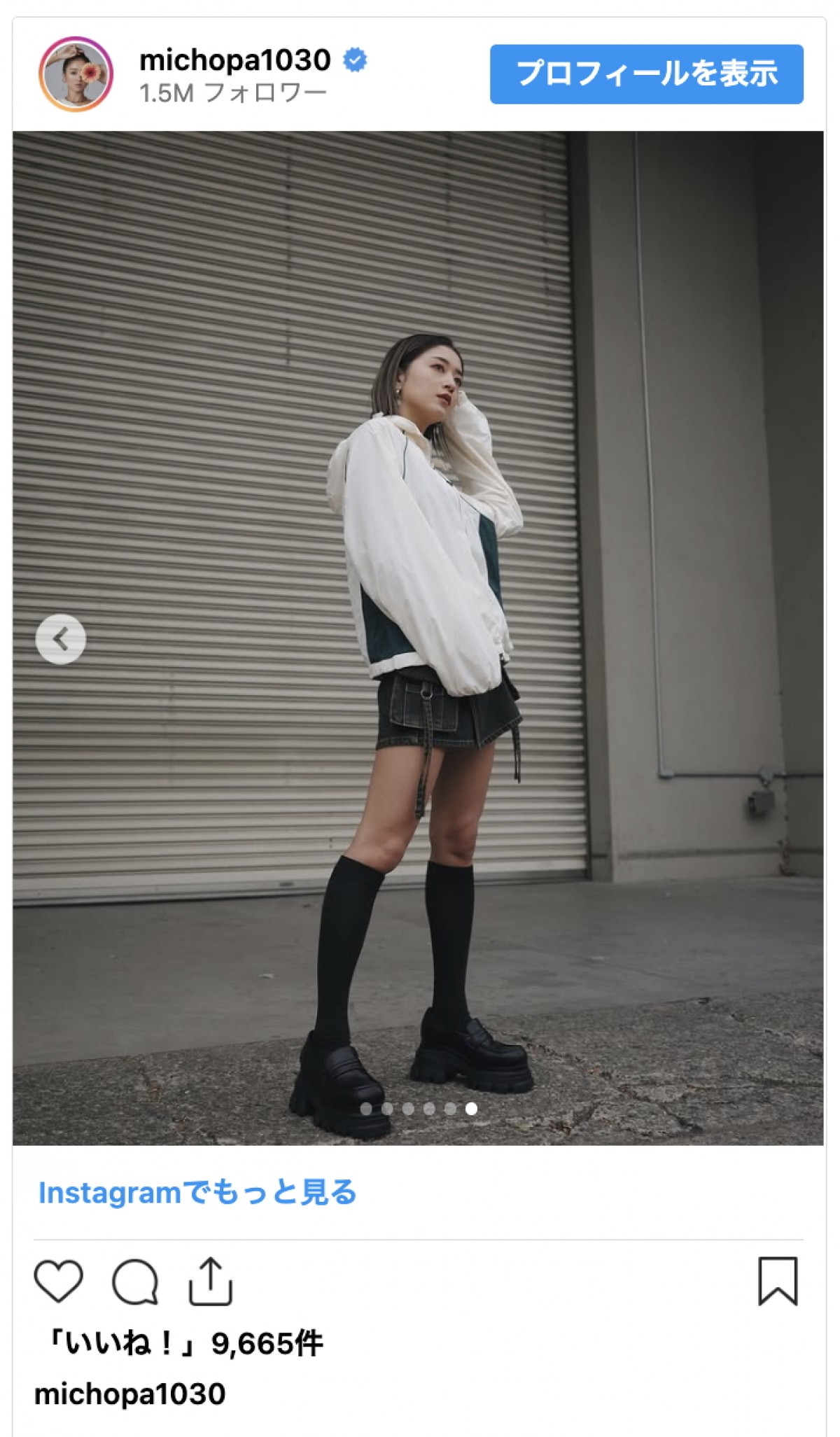Bookmark this post

pyautogui.click(x=778, y=1281)
